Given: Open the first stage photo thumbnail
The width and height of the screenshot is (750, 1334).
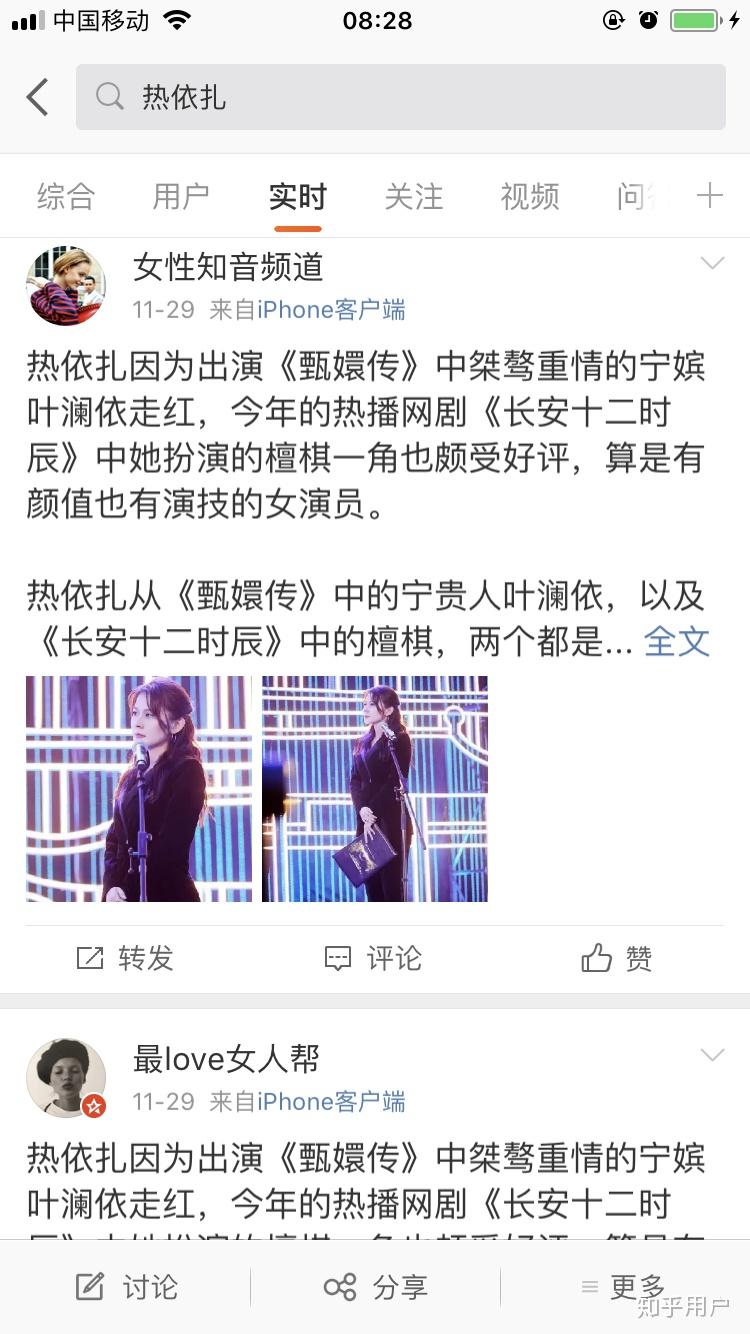Looking at the screenshot, I should pyautogui.click(x=138, y=789).
